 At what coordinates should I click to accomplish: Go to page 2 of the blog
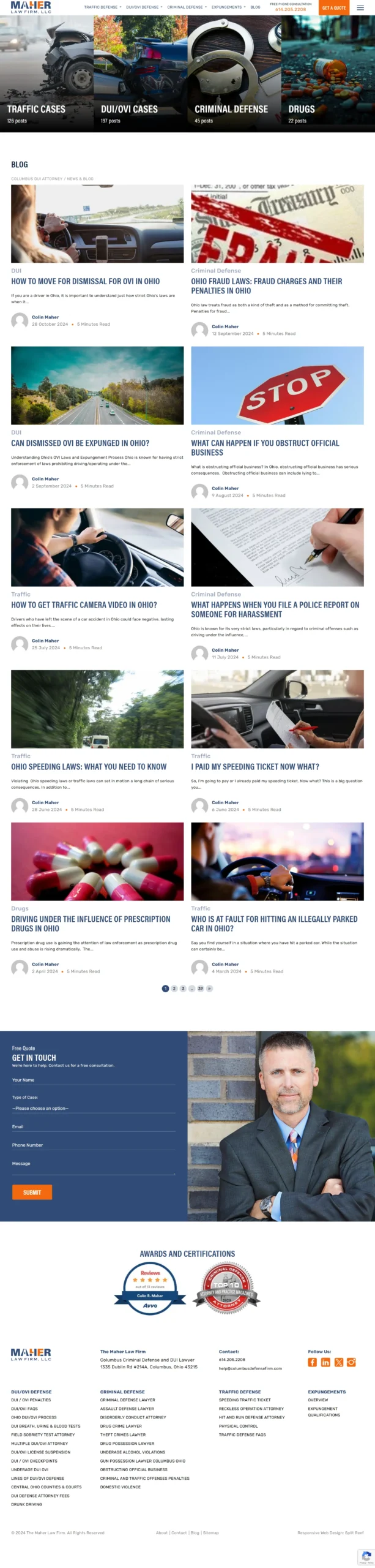(174, 989)
